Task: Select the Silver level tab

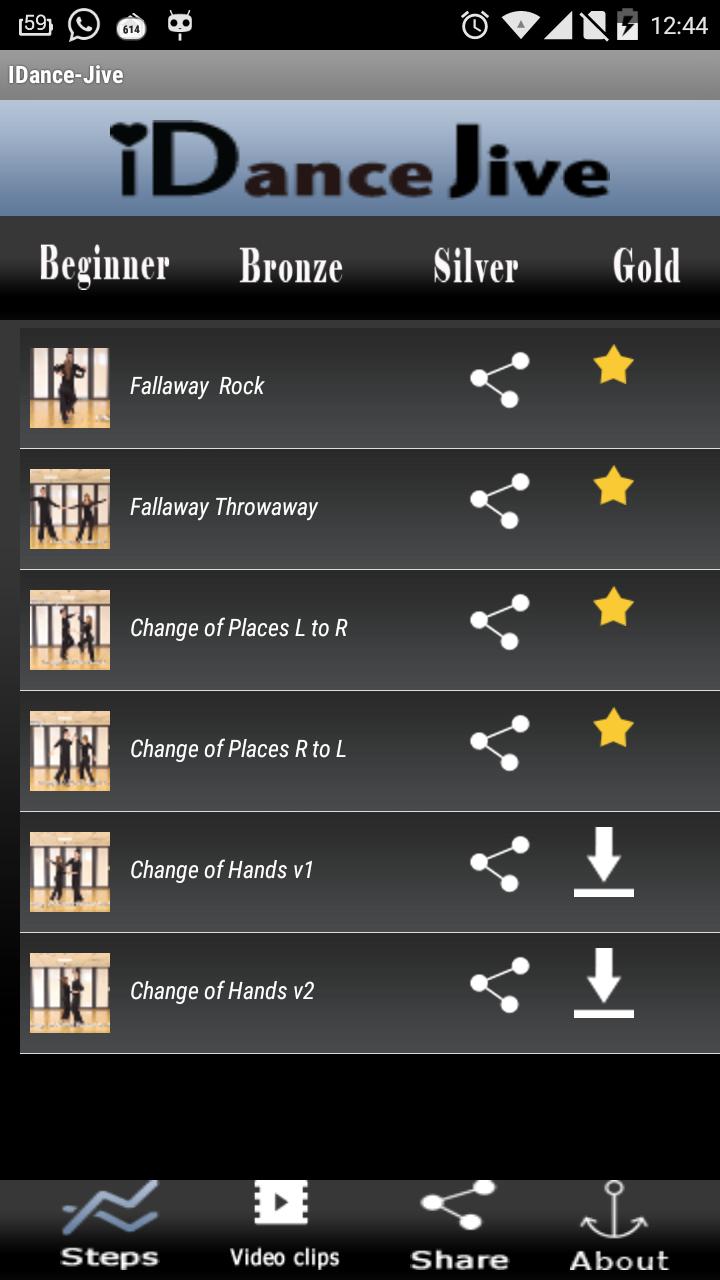Action: [x=475, y=266]
